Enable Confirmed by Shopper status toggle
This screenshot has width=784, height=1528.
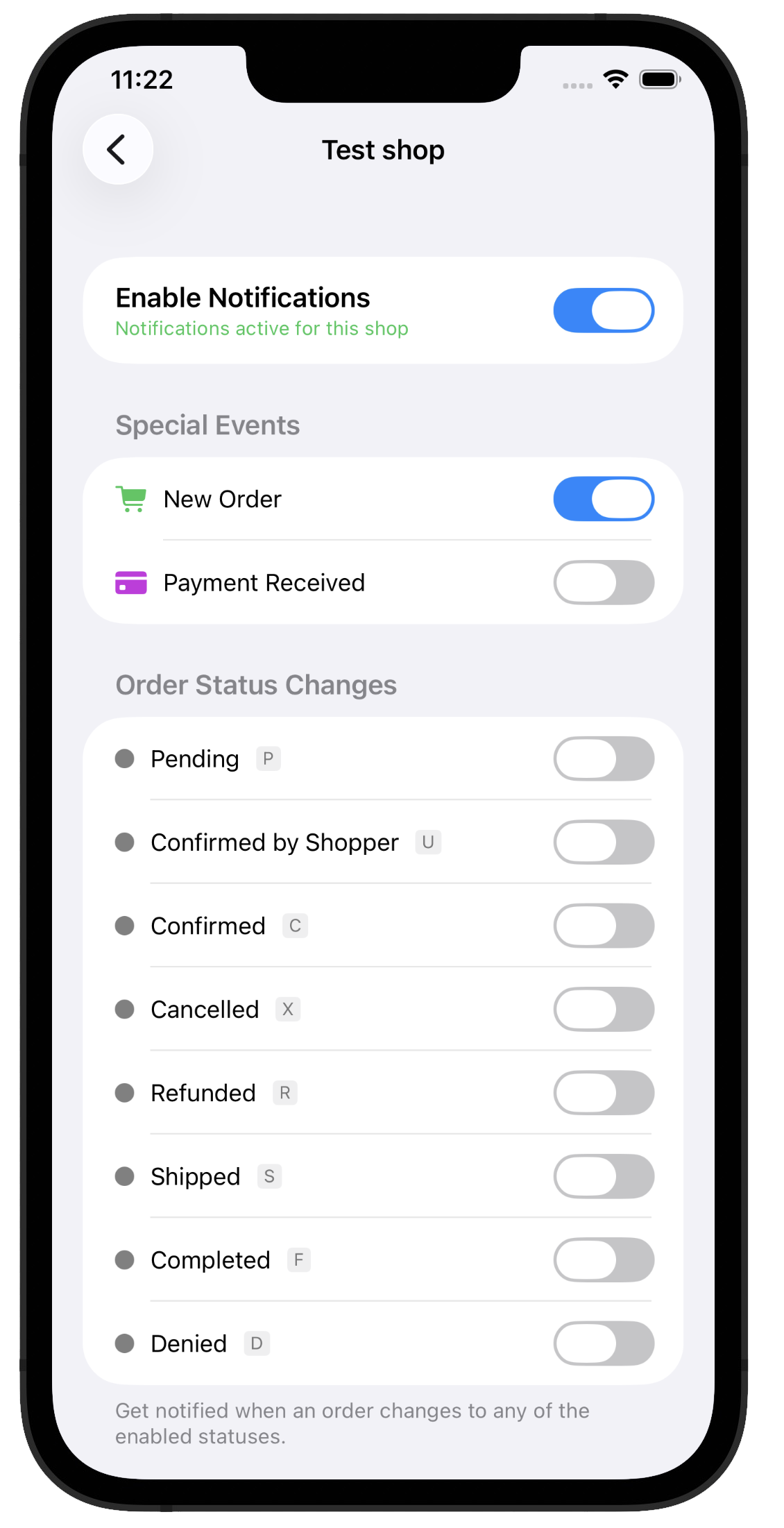pyautogui.click(x=603, y=842)
